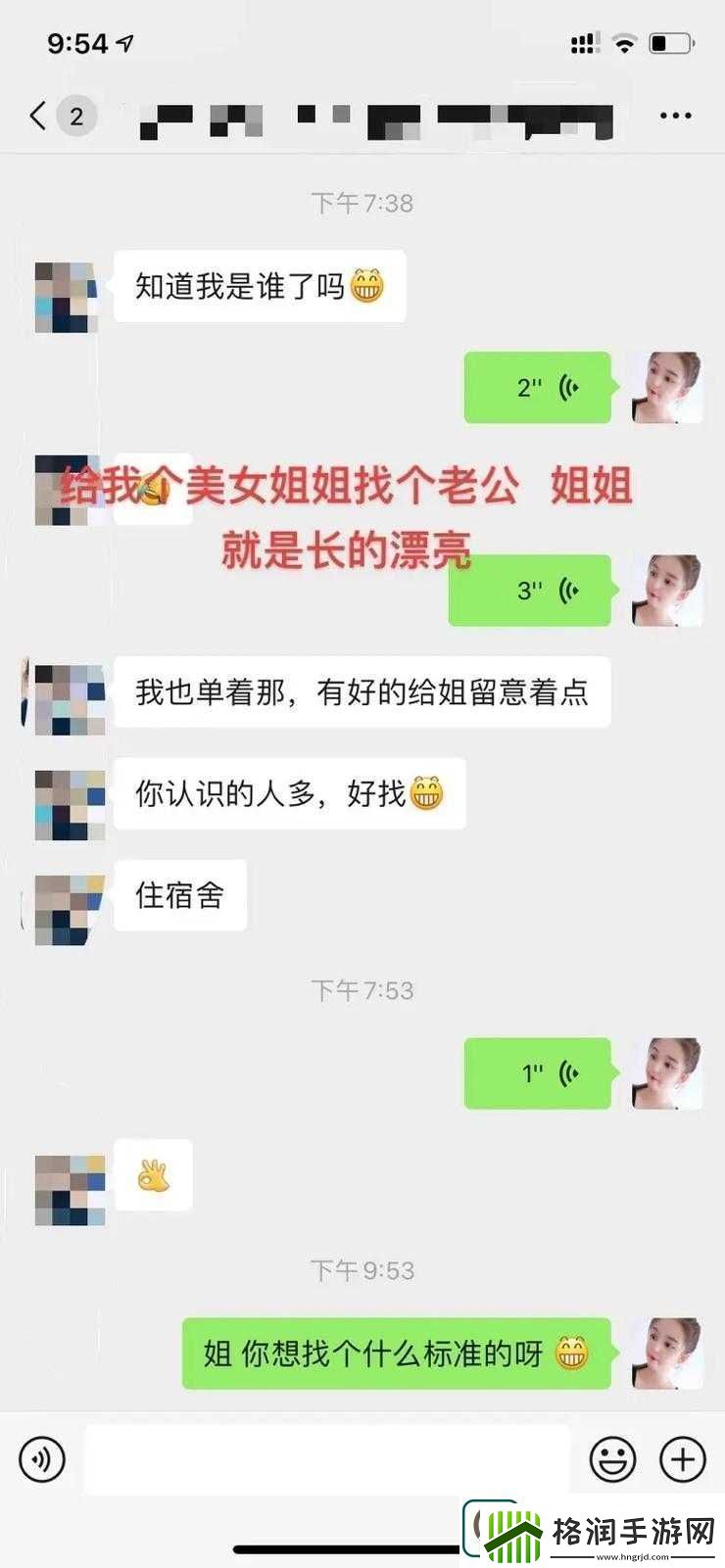Play the 1-second voice message at 下午7:53
This screenshot has width=725, height=1568.
click(539, 1071)
